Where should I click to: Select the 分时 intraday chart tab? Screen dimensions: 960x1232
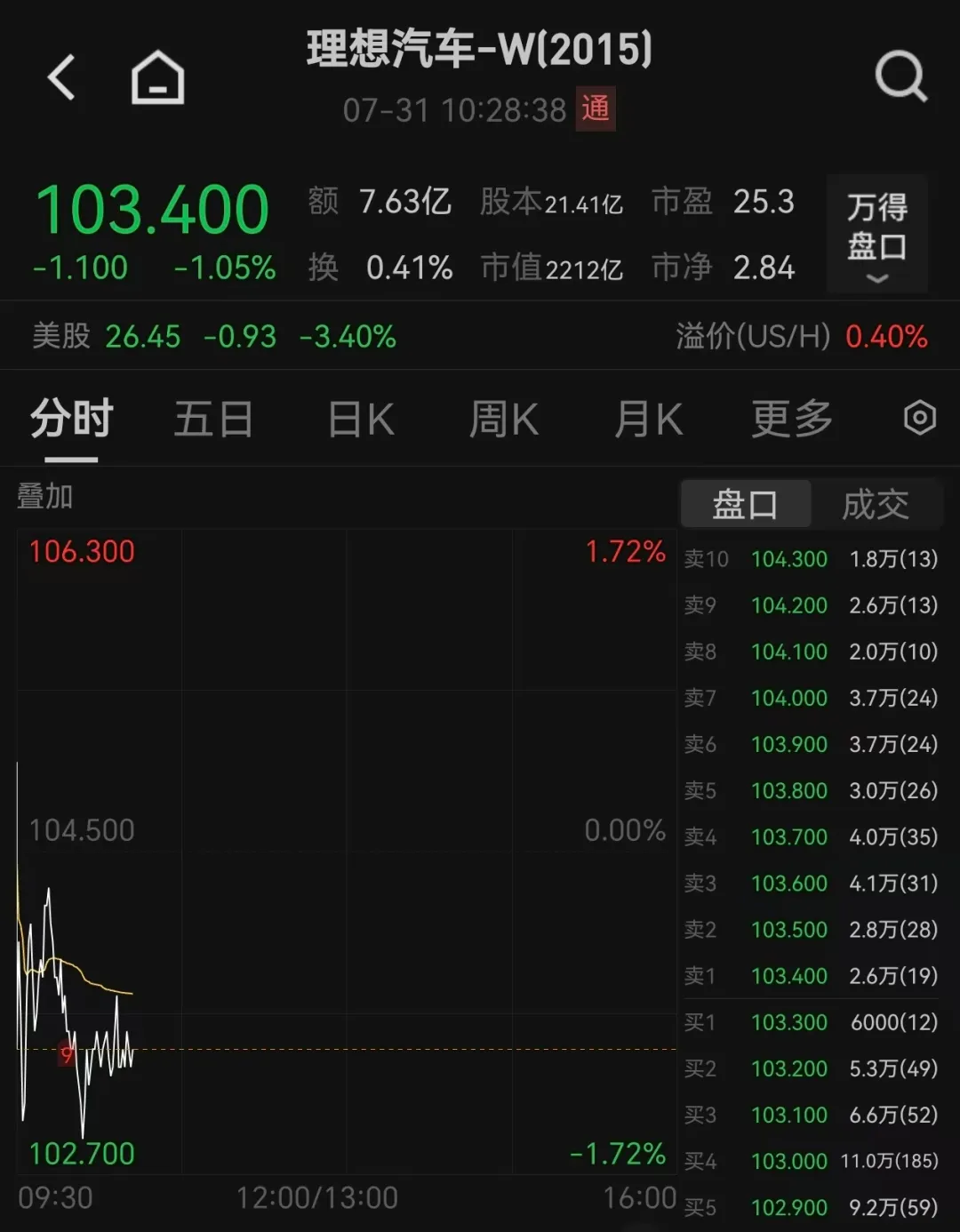71,419
